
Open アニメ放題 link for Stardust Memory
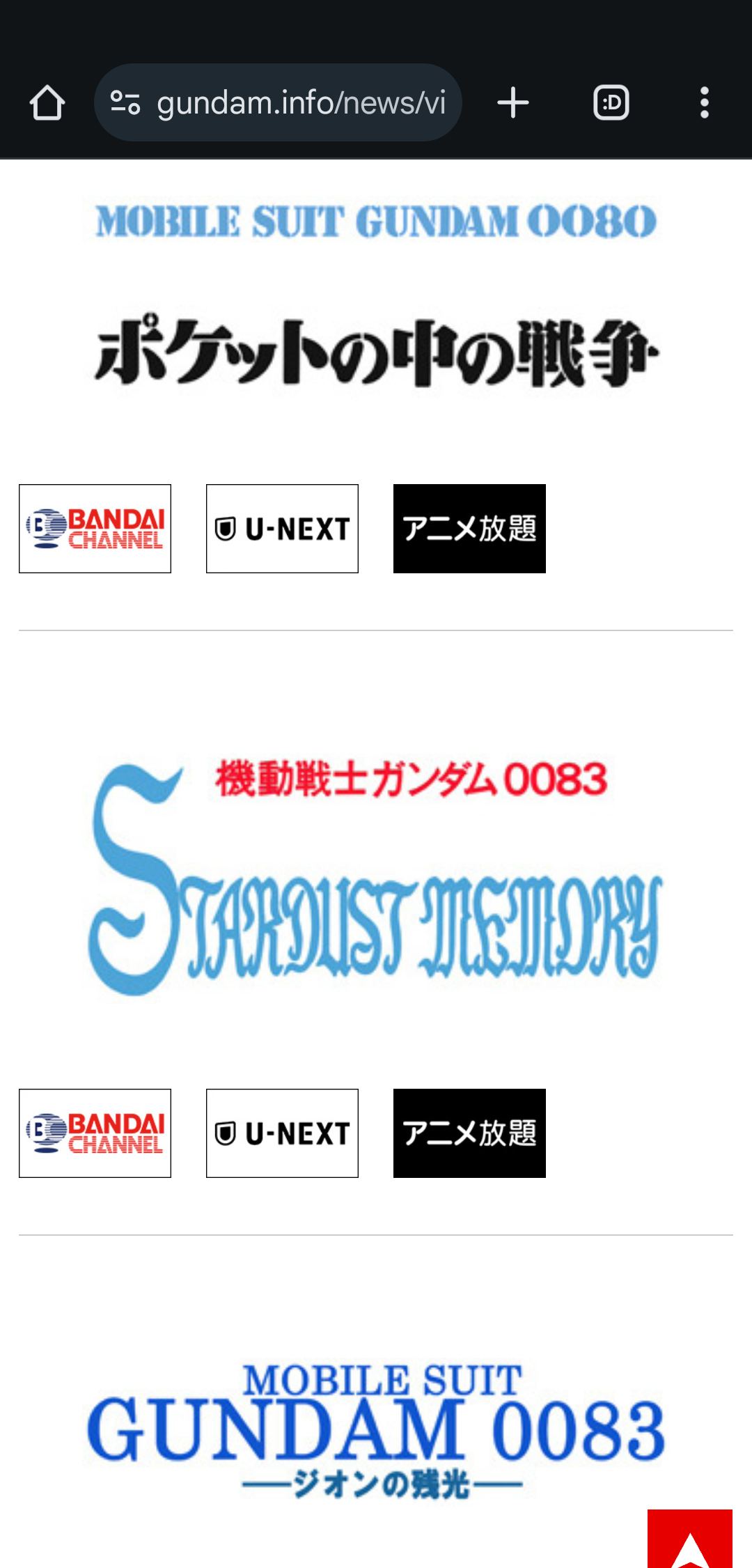click(x=469, y=1133)
